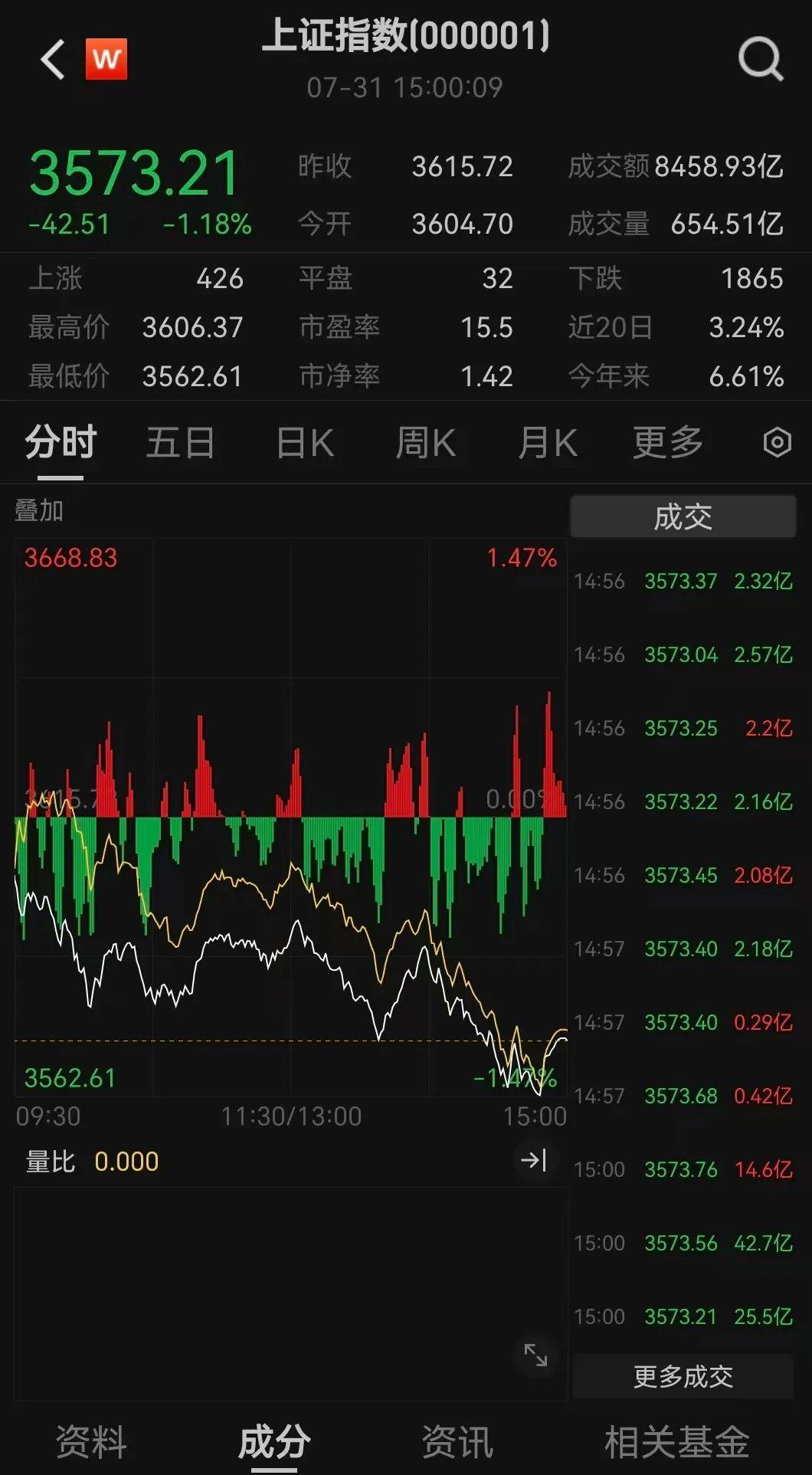Open the 五日 chart view
The height and width of the screenshot is (1475, 812).
179,443
